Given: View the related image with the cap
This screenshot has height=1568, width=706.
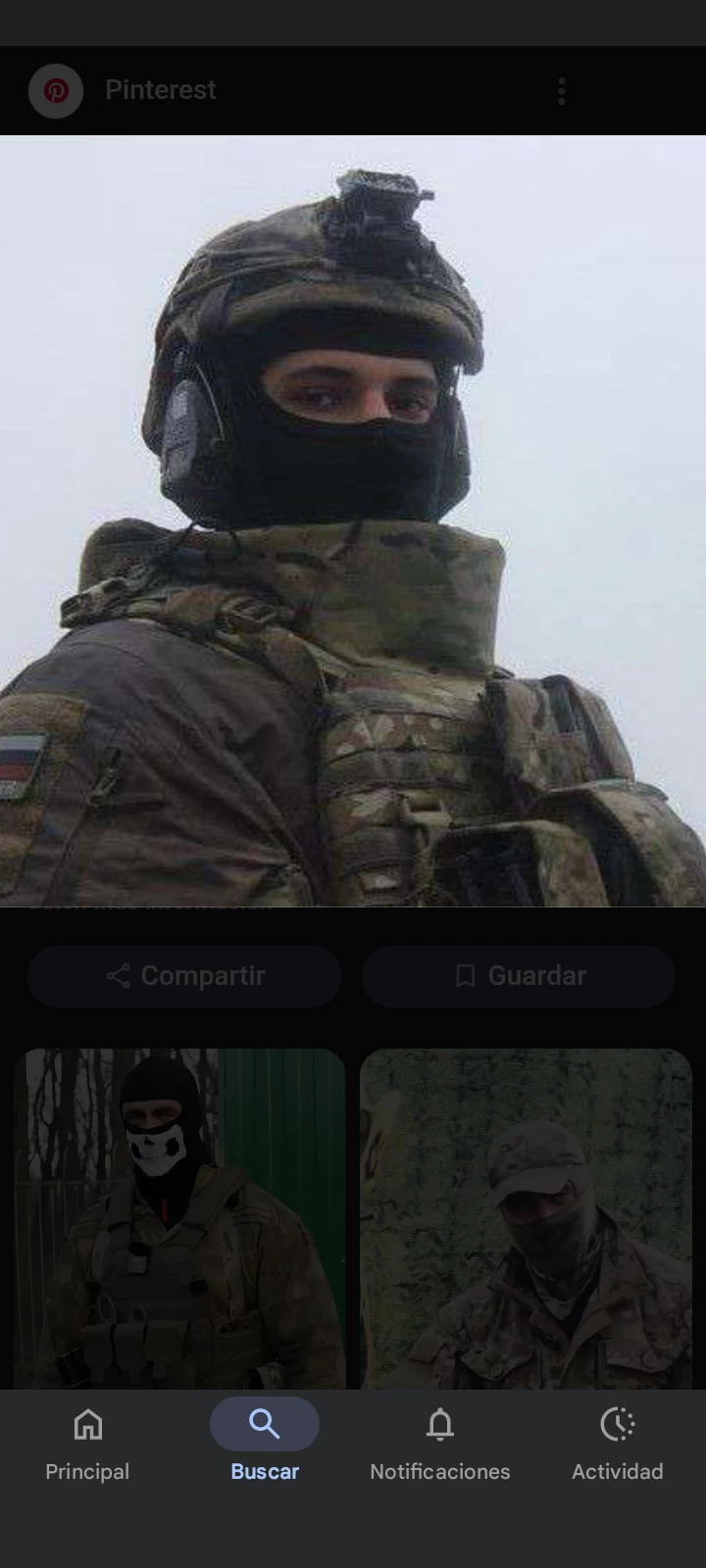Looking at the screenshot, I should click(x=526, y=1217).
